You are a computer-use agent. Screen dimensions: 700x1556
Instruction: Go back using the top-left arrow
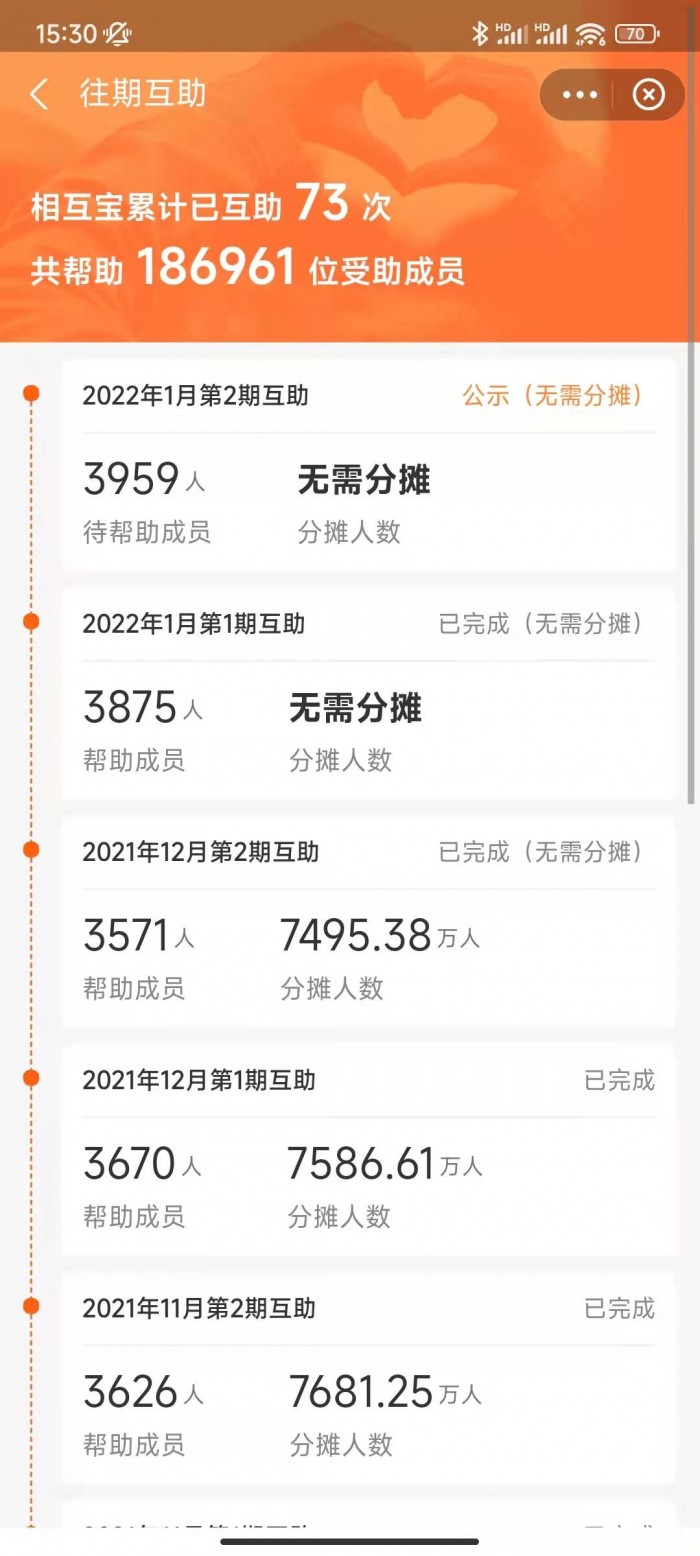point(39,95)
